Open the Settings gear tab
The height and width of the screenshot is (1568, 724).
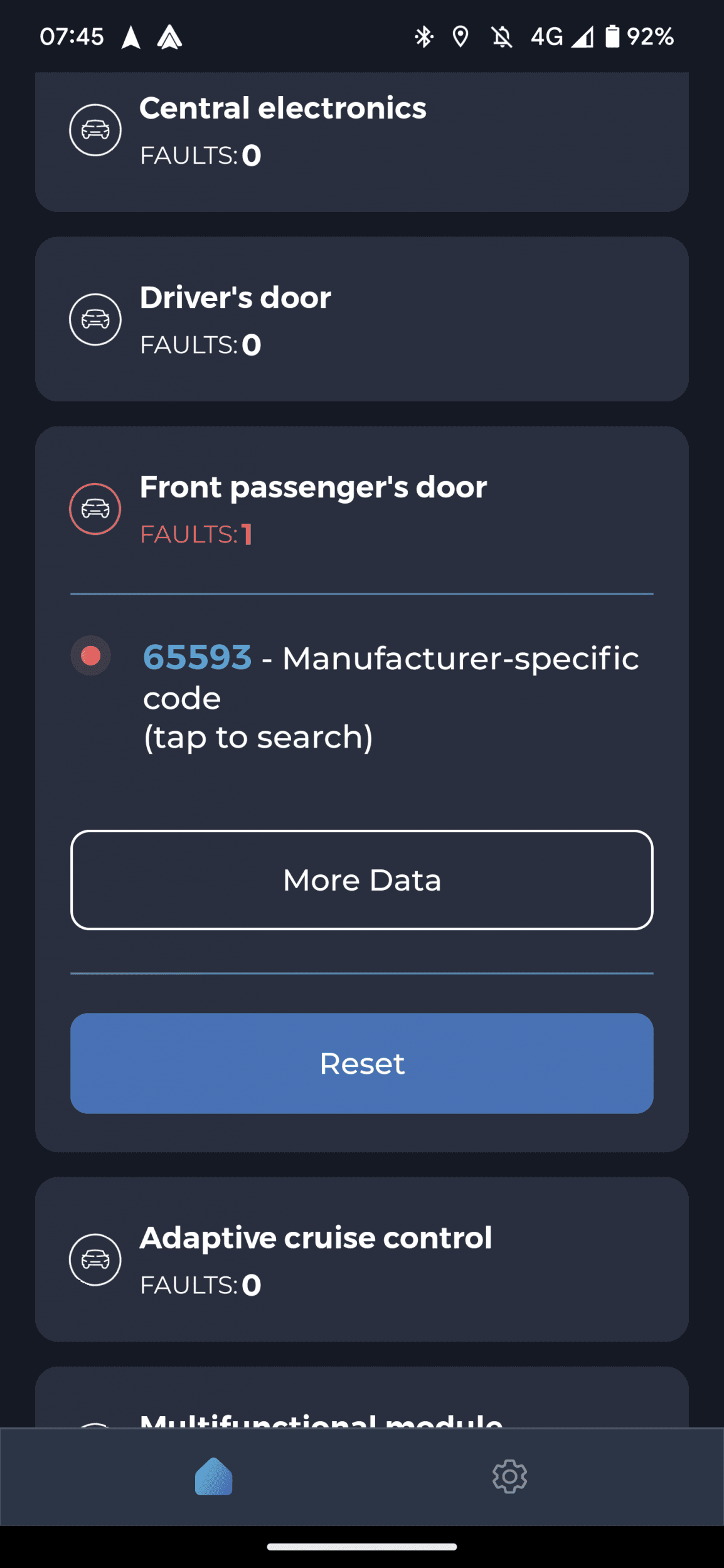[509, 1476]
